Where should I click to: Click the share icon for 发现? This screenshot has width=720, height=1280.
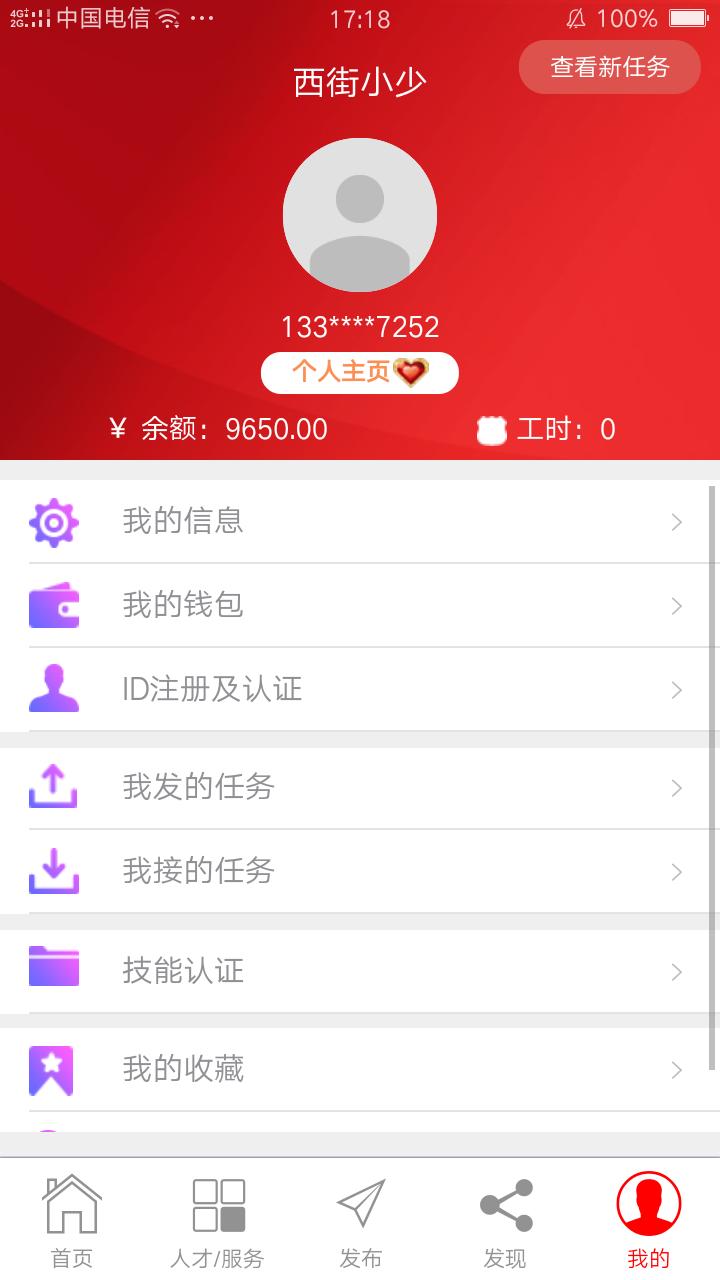click(505, 1205)
